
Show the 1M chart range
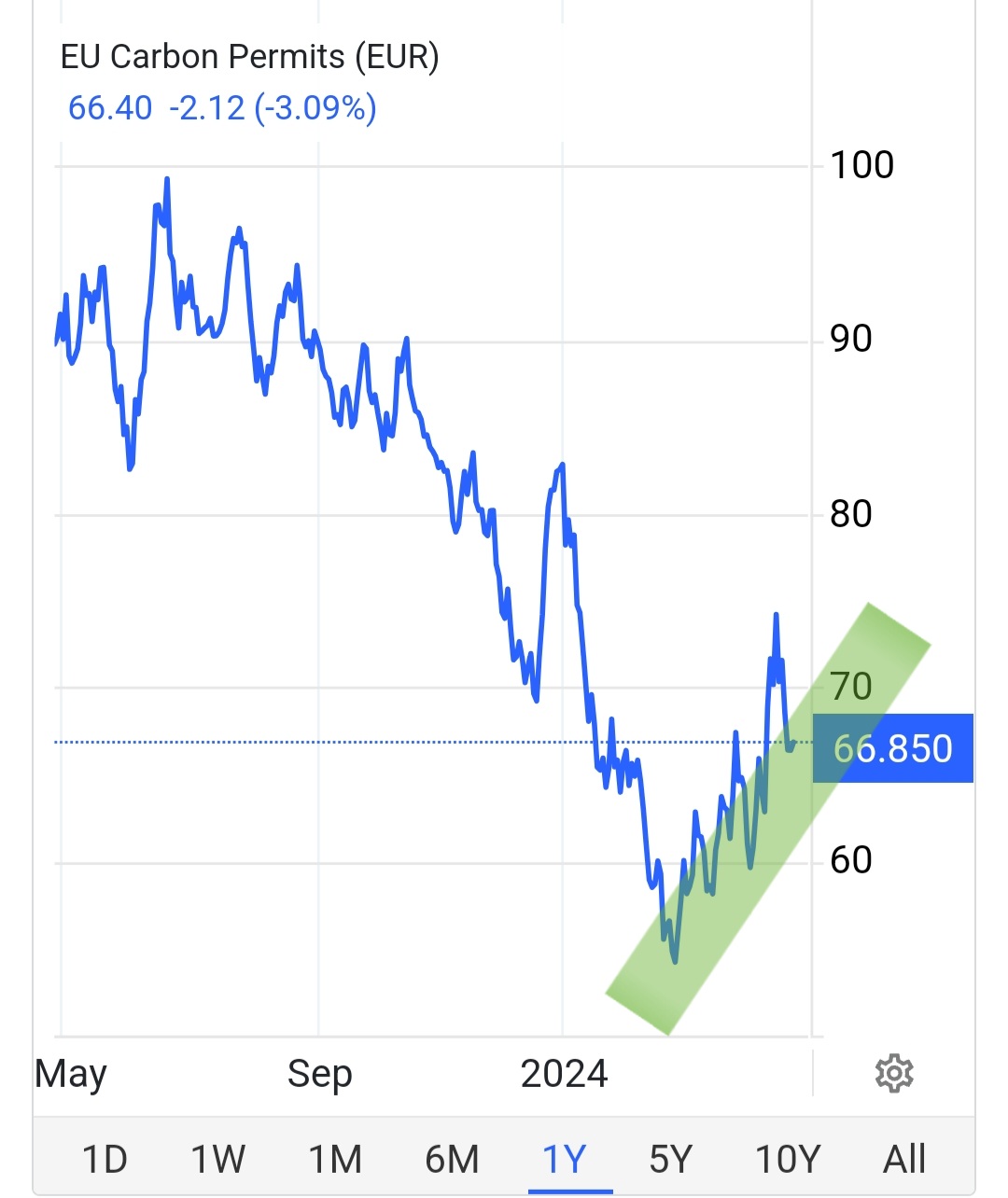click(335, 1159)
